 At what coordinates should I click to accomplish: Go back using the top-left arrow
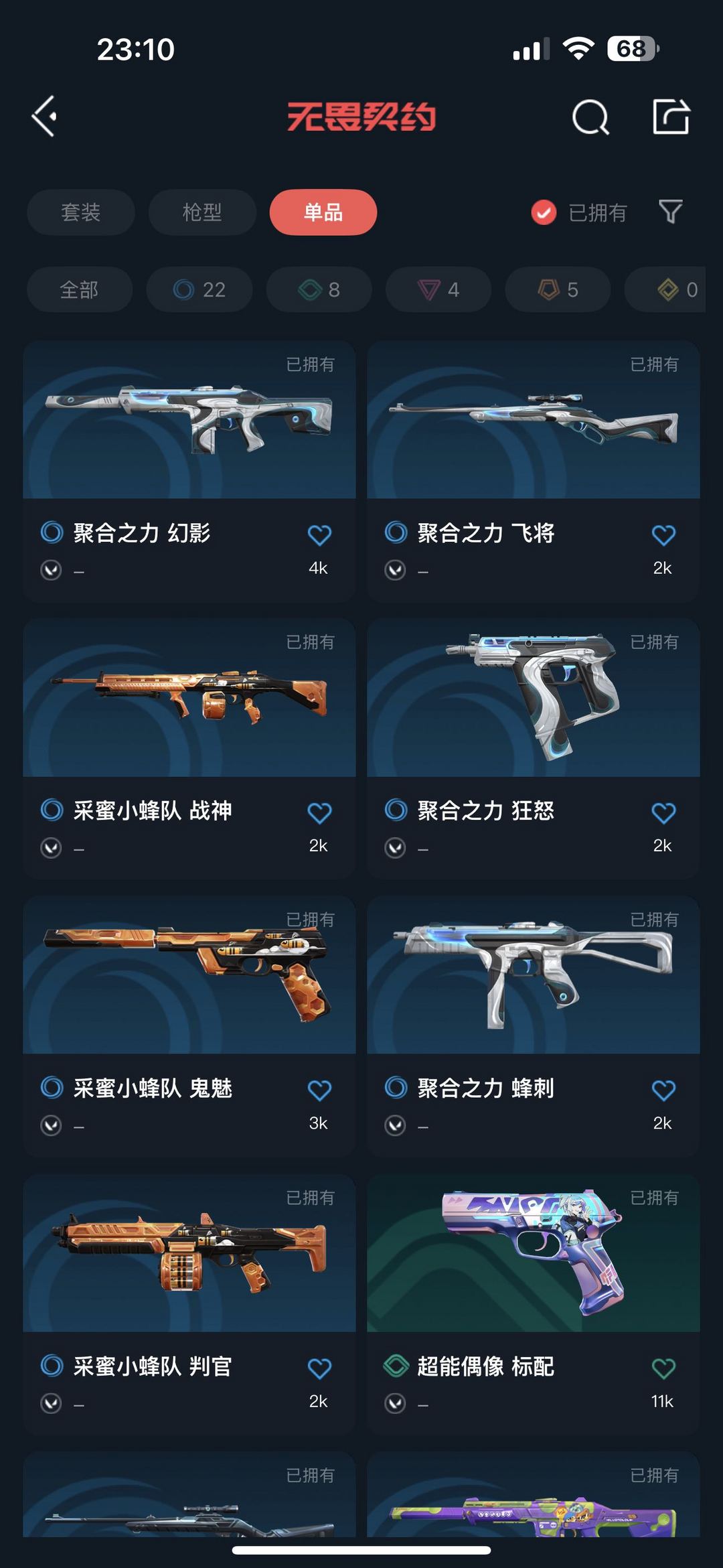pos(44,117)
